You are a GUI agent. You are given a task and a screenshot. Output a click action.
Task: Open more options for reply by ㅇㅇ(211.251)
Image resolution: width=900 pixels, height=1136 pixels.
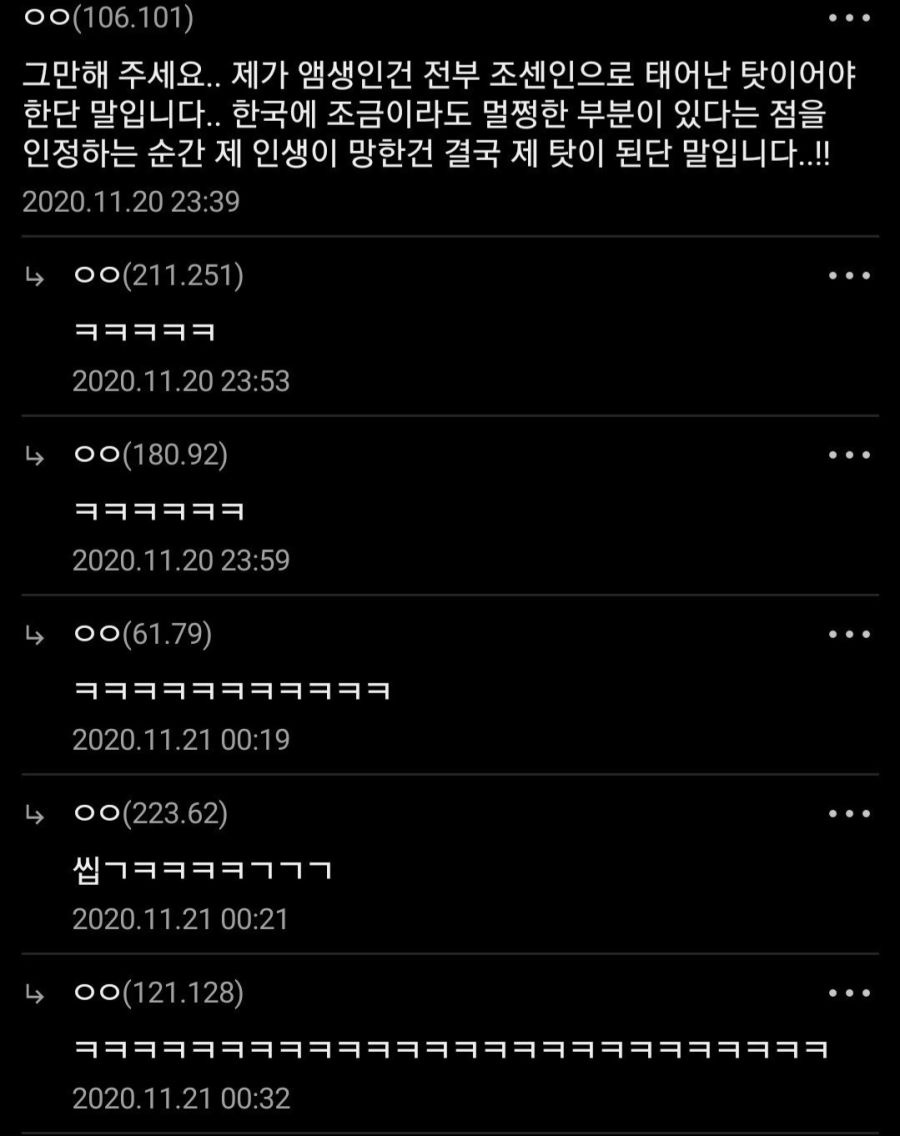[849, 276]
